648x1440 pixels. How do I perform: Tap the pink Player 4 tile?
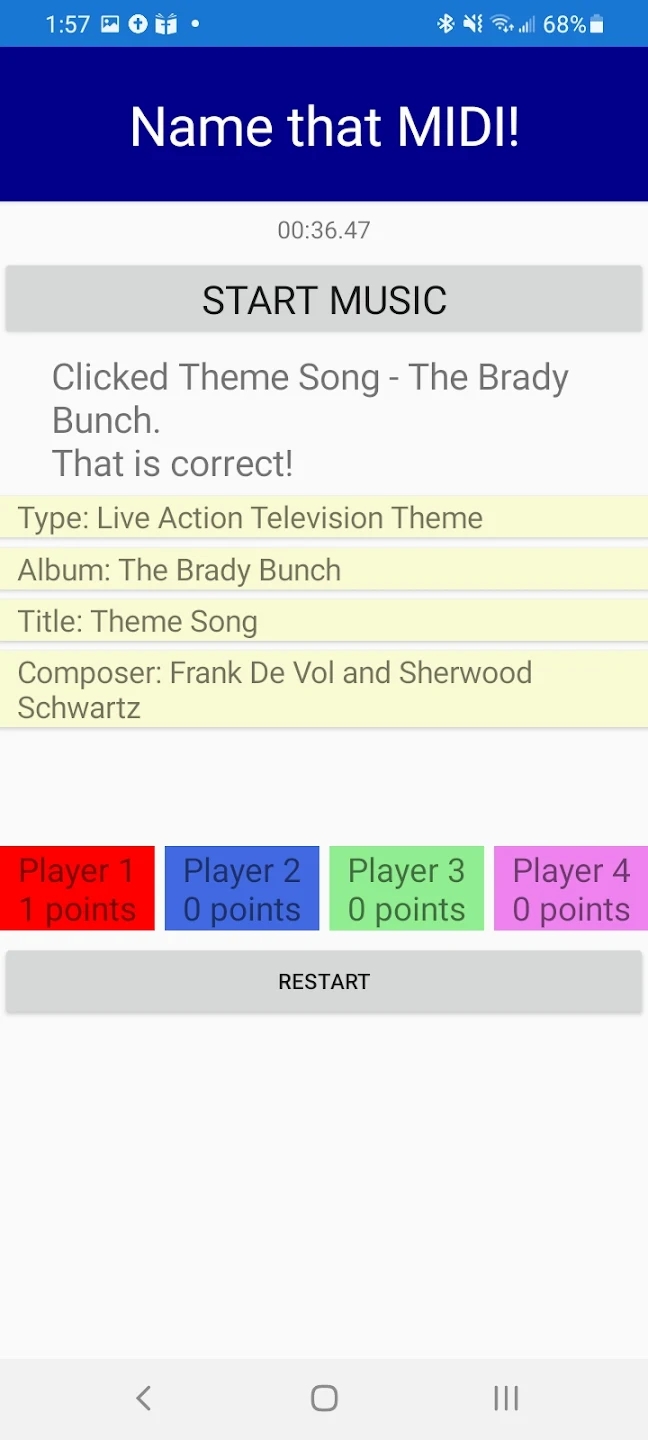(571, 889)
